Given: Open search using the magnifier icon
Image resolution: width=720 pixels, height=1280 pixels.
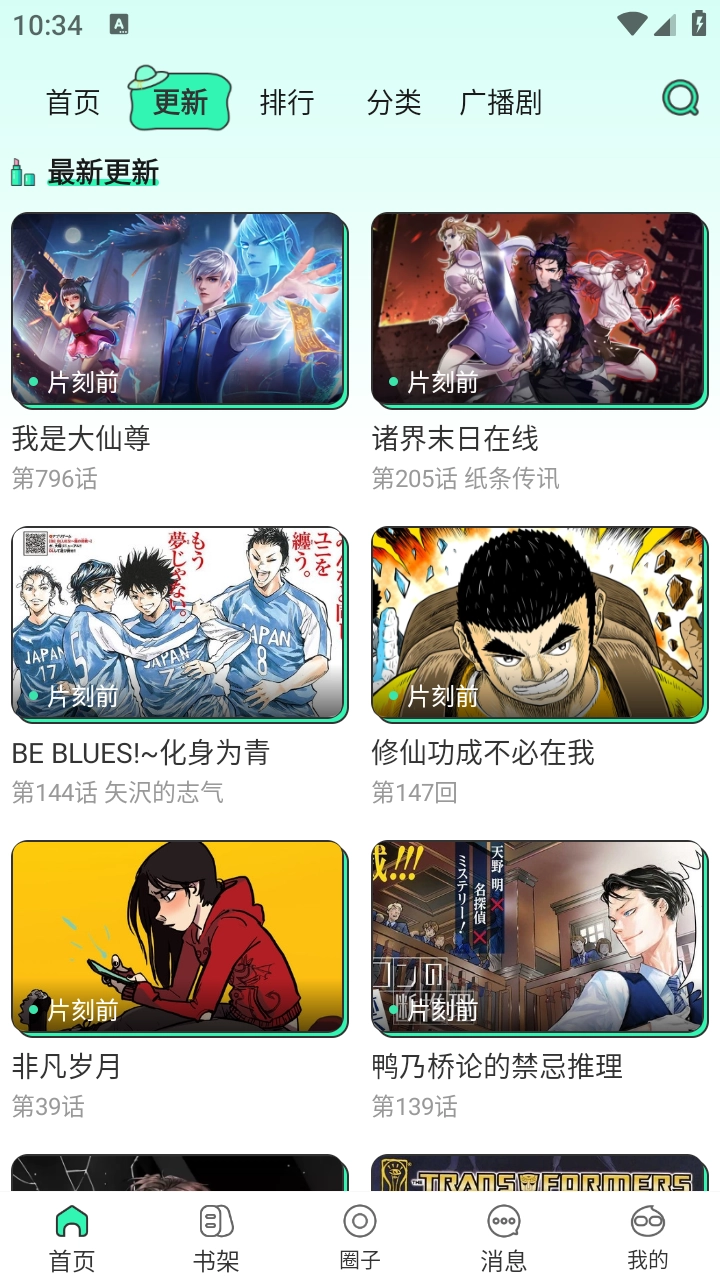Looking at the screenshot, I should point(681,101).
